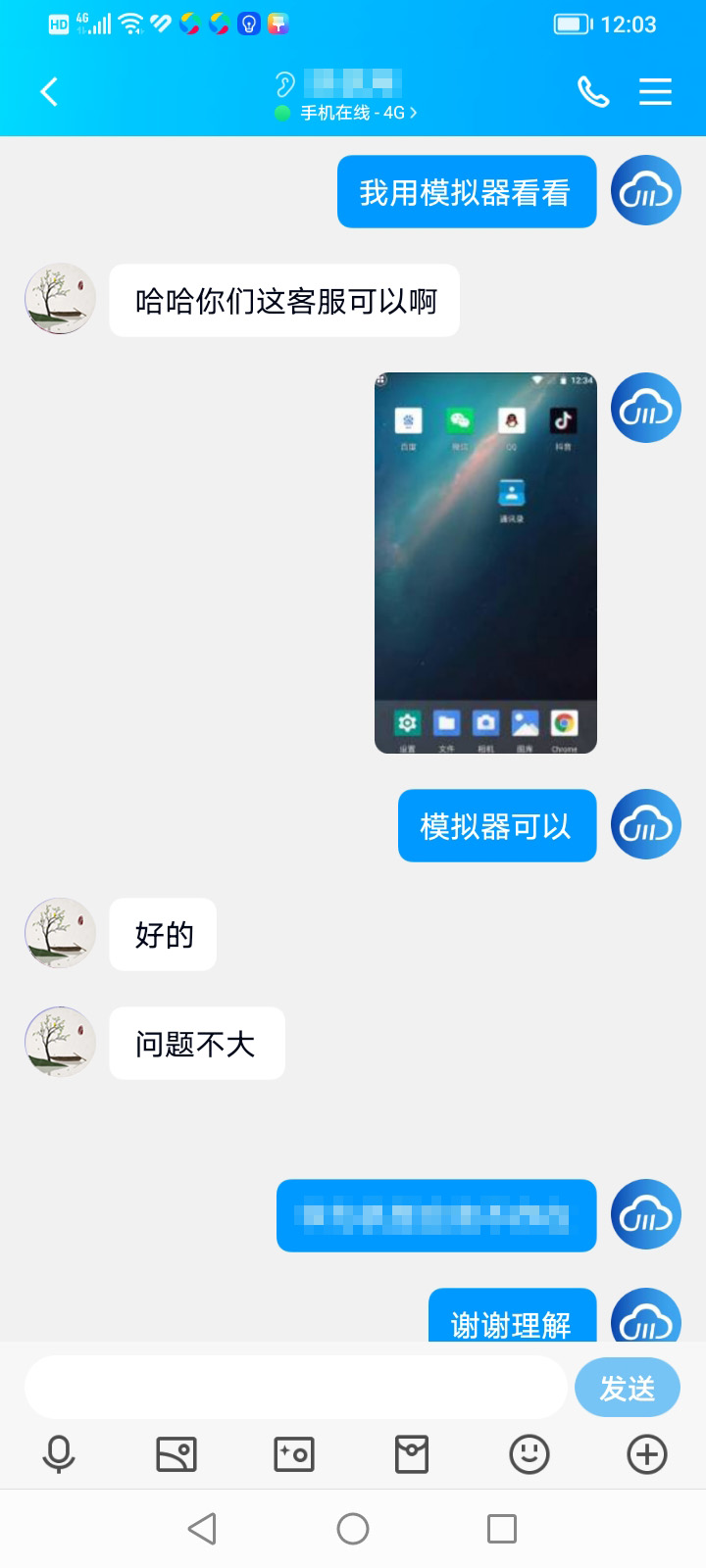View the contact's avatar next to 哈哈你们这客服可以啊
The height and width of the screenshot is (1568, 706).
pos(60,299)
